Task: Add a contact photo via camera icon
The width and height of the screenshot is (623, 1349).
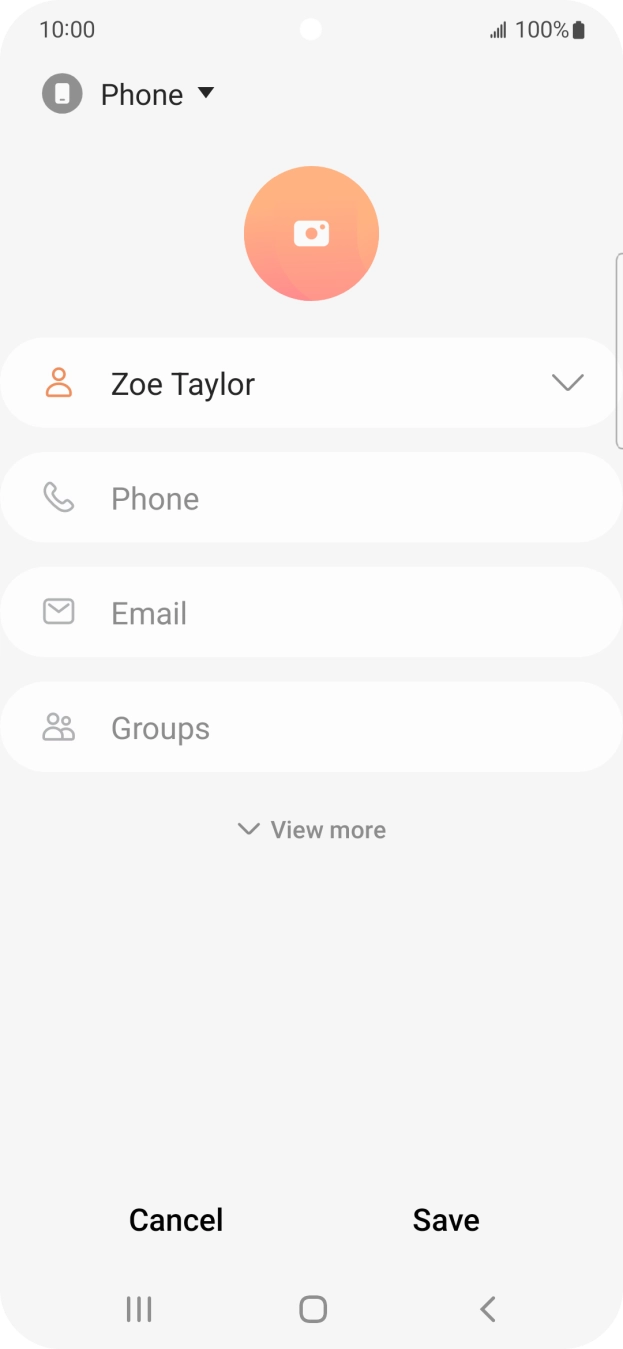Action: click(x=311, y=233)
